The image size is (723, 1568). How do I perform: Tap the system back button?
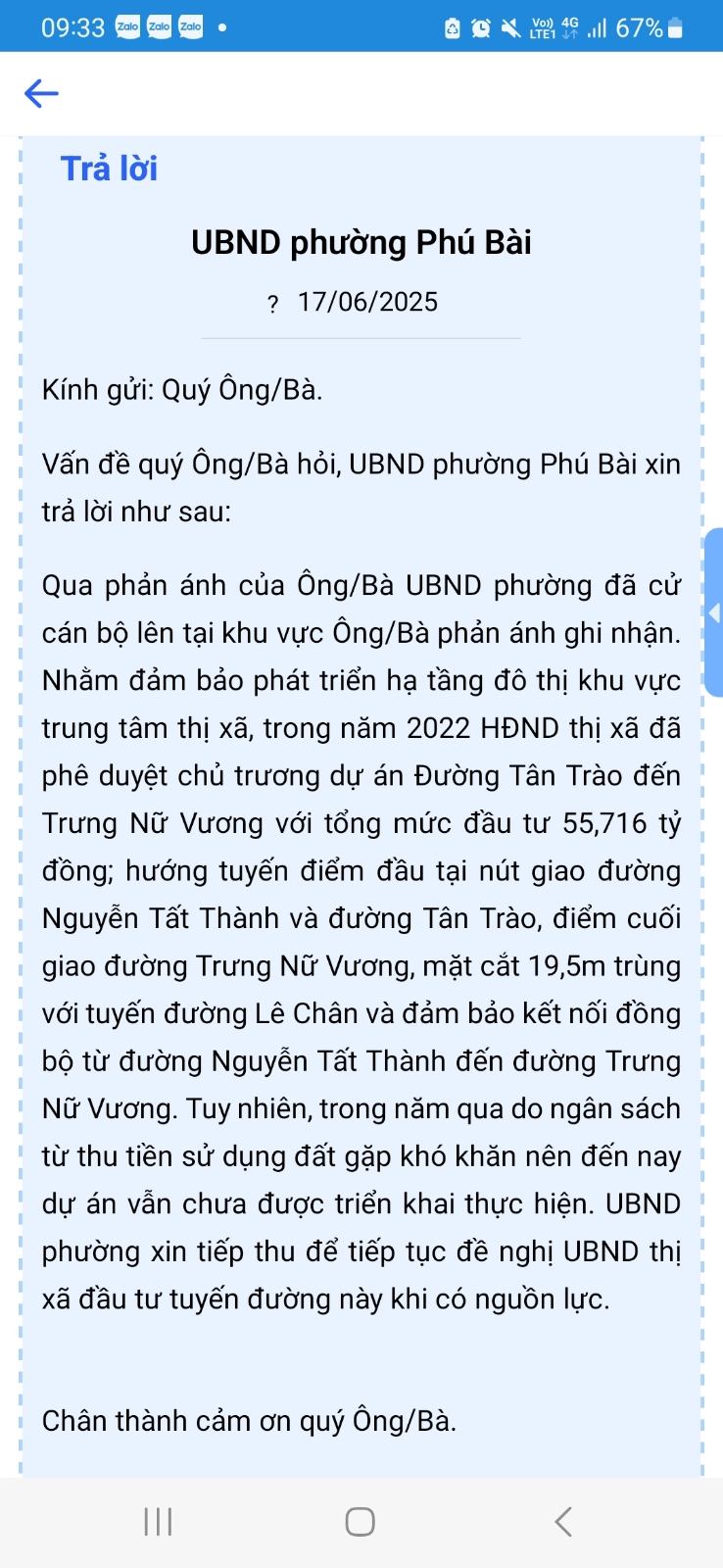tap(562, 1521)
